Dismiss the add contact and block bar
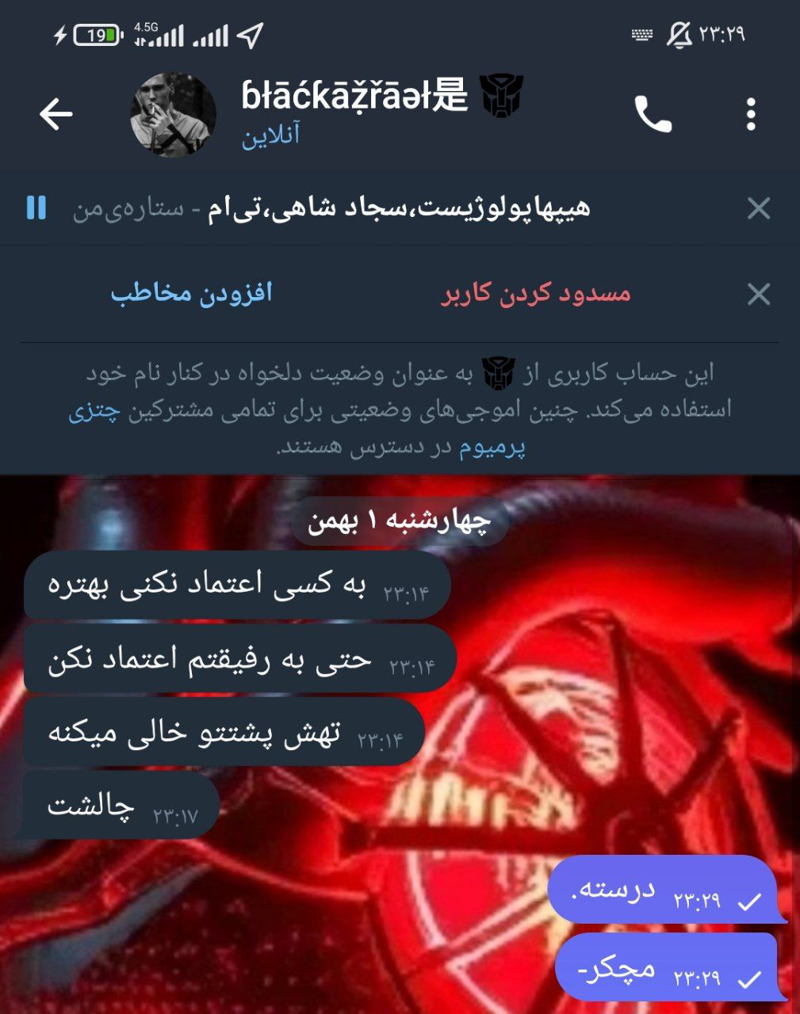 [759, 294]
